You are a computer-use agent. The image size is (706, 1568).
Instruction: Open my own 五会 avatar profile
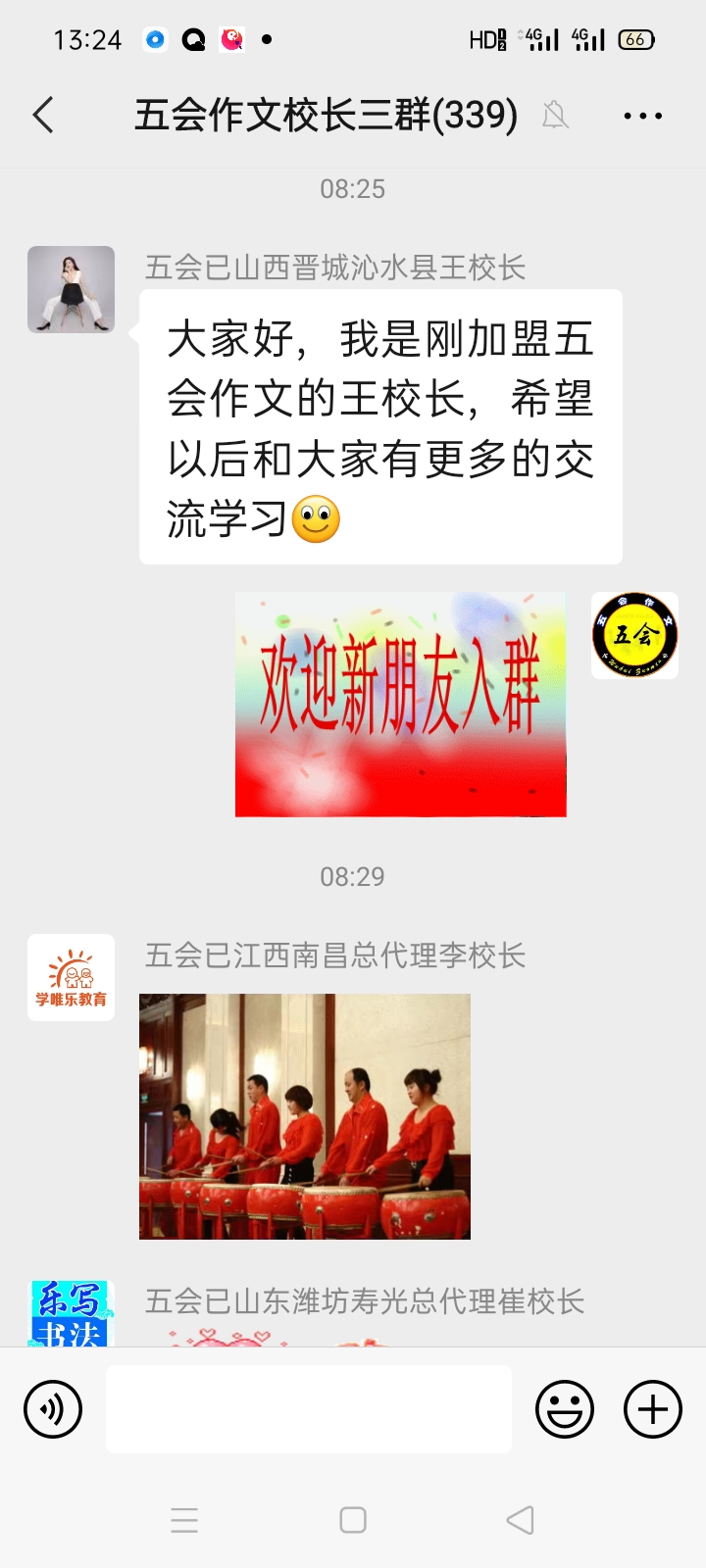coord(634,635)
